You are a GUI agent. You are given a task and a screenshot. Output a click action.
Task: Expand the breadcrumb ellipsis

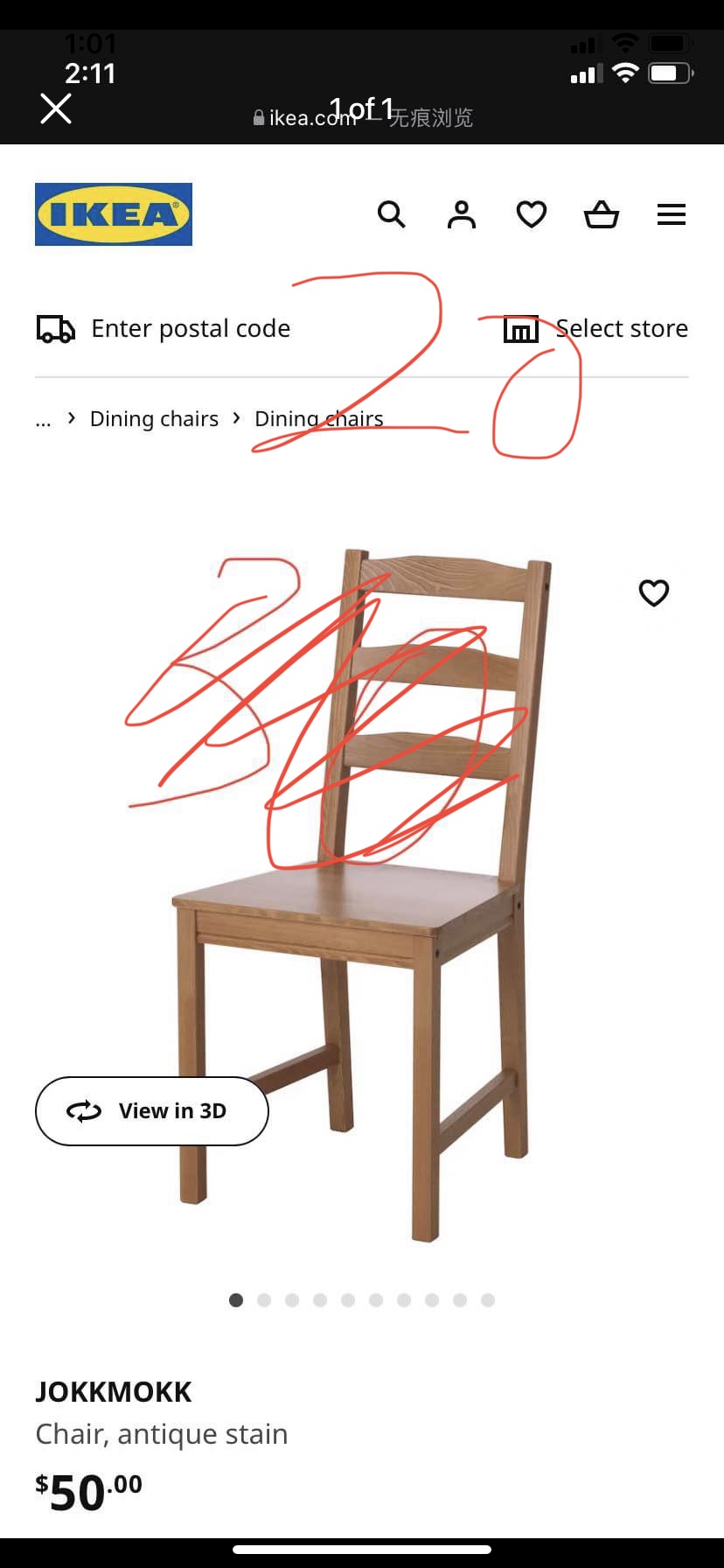pos(44,419)
